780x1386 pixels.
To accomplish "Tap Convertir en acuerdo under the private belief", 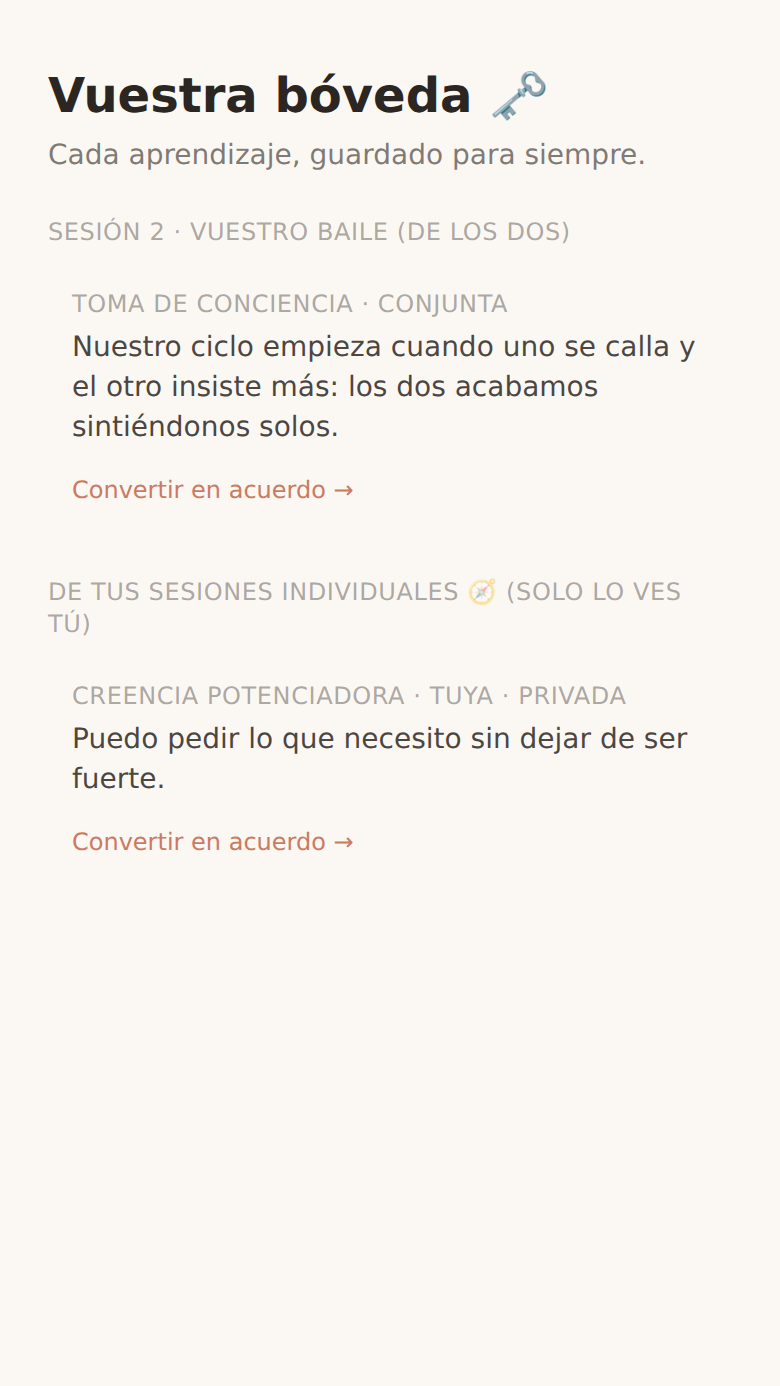I will [213, 842].
